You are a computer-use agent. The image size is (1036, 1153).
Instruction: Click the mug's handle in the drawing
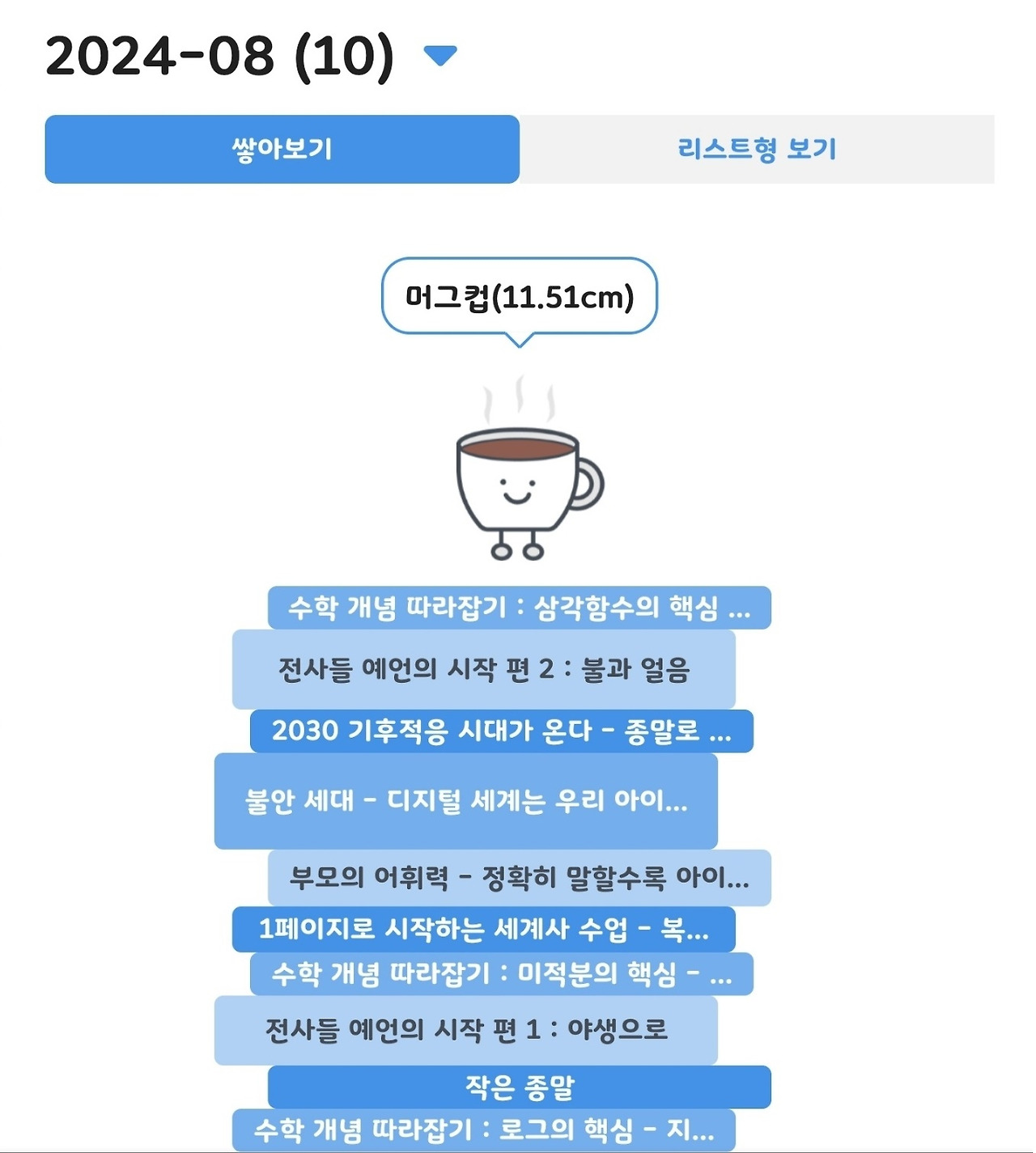[587, 483]
